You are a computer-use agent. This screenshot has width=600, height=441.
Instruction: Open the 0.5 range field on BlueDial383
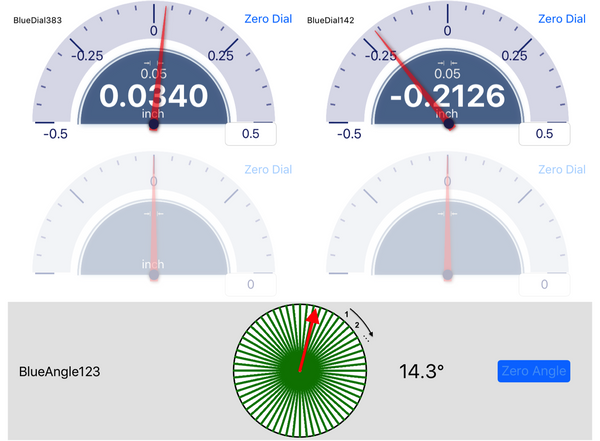pos(251,135)
